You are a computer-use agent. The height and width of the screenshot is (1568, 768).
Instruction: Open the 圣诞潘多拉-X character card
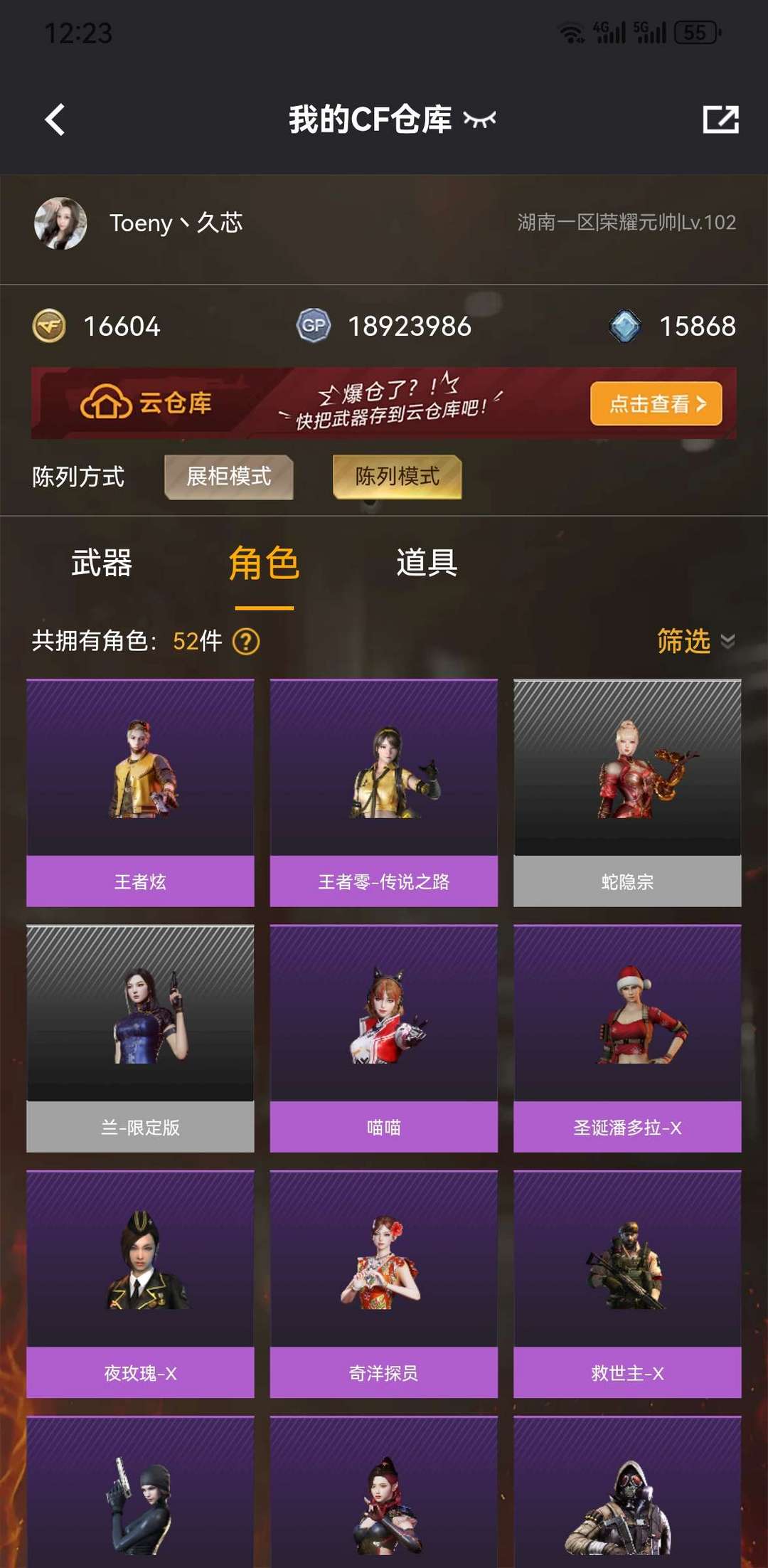pos(627,1039)
